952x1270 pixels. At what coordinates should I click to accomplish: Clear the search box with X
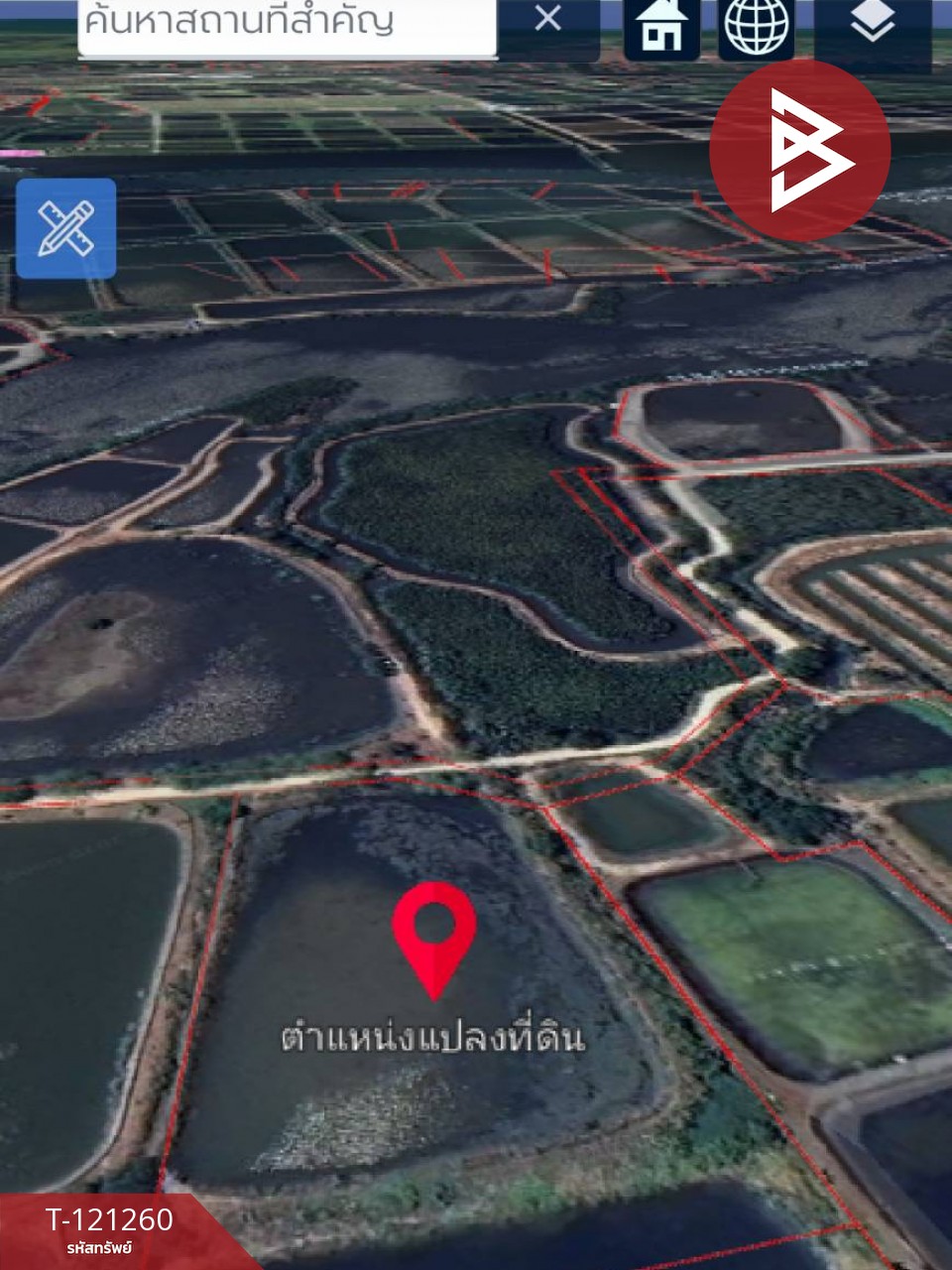548,20
